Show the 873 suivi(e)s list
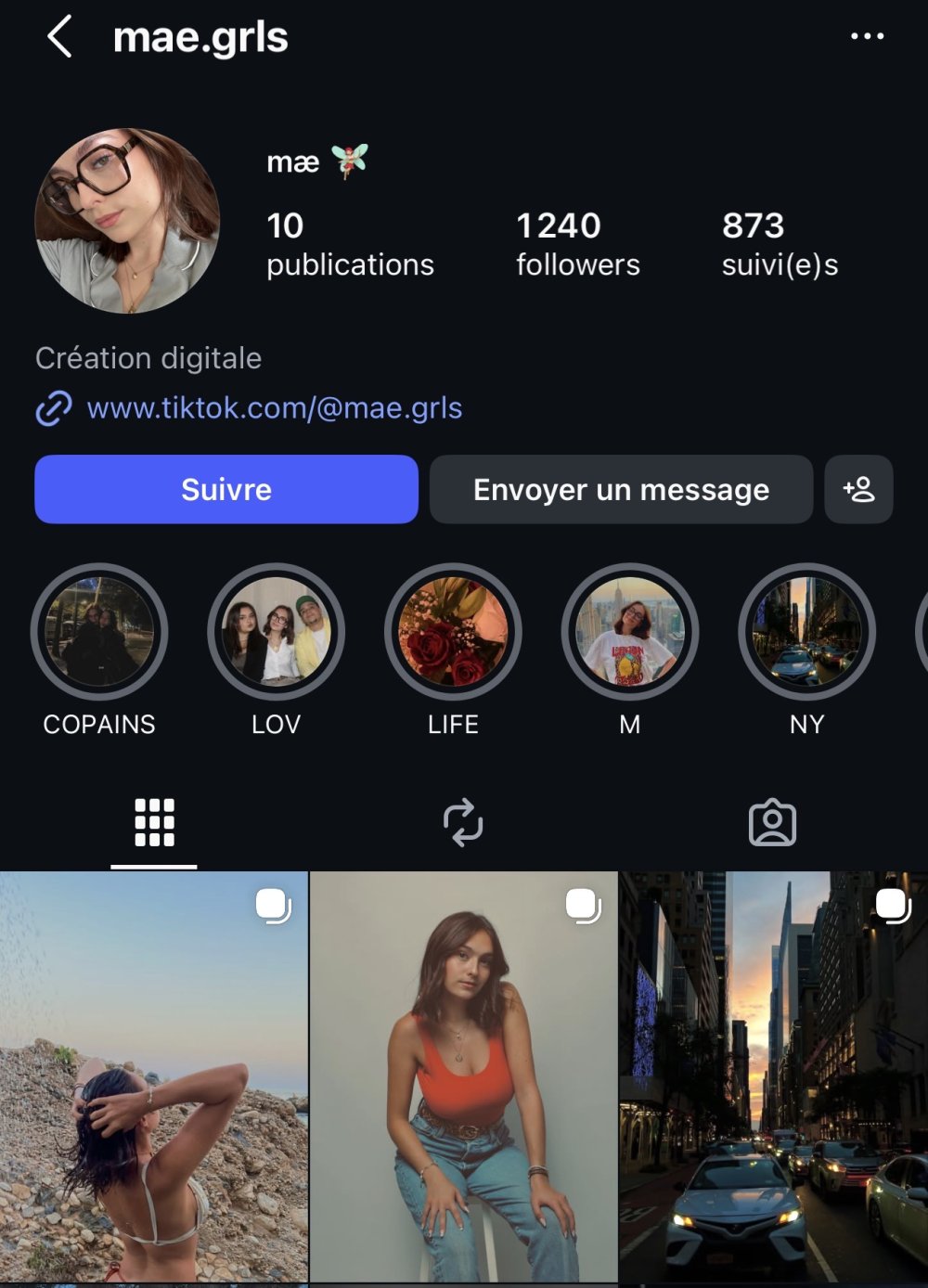The width and height of the screenshot is (928, 1288). pyautogui.click(x=780, y=244)
